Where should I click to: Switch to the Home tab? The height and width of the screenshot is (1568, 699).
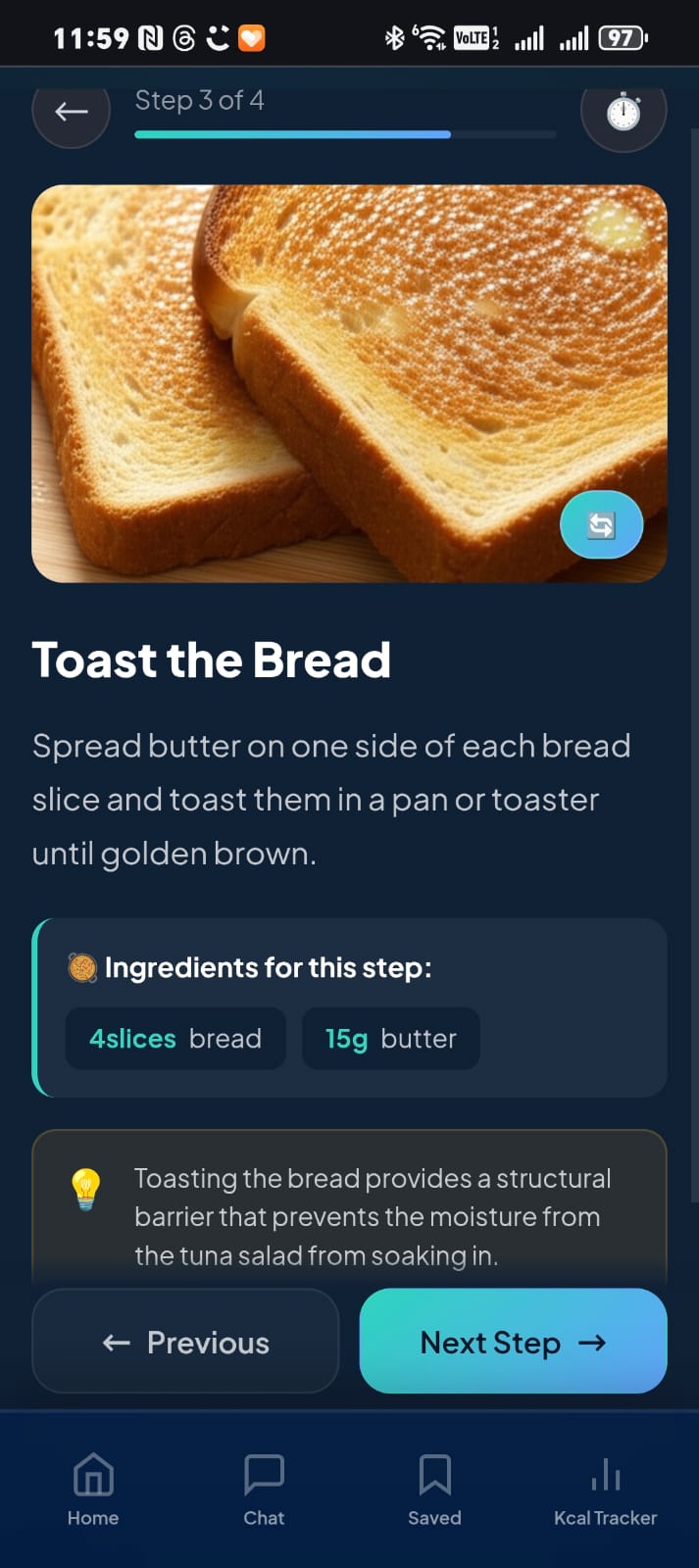point(93,1490)
